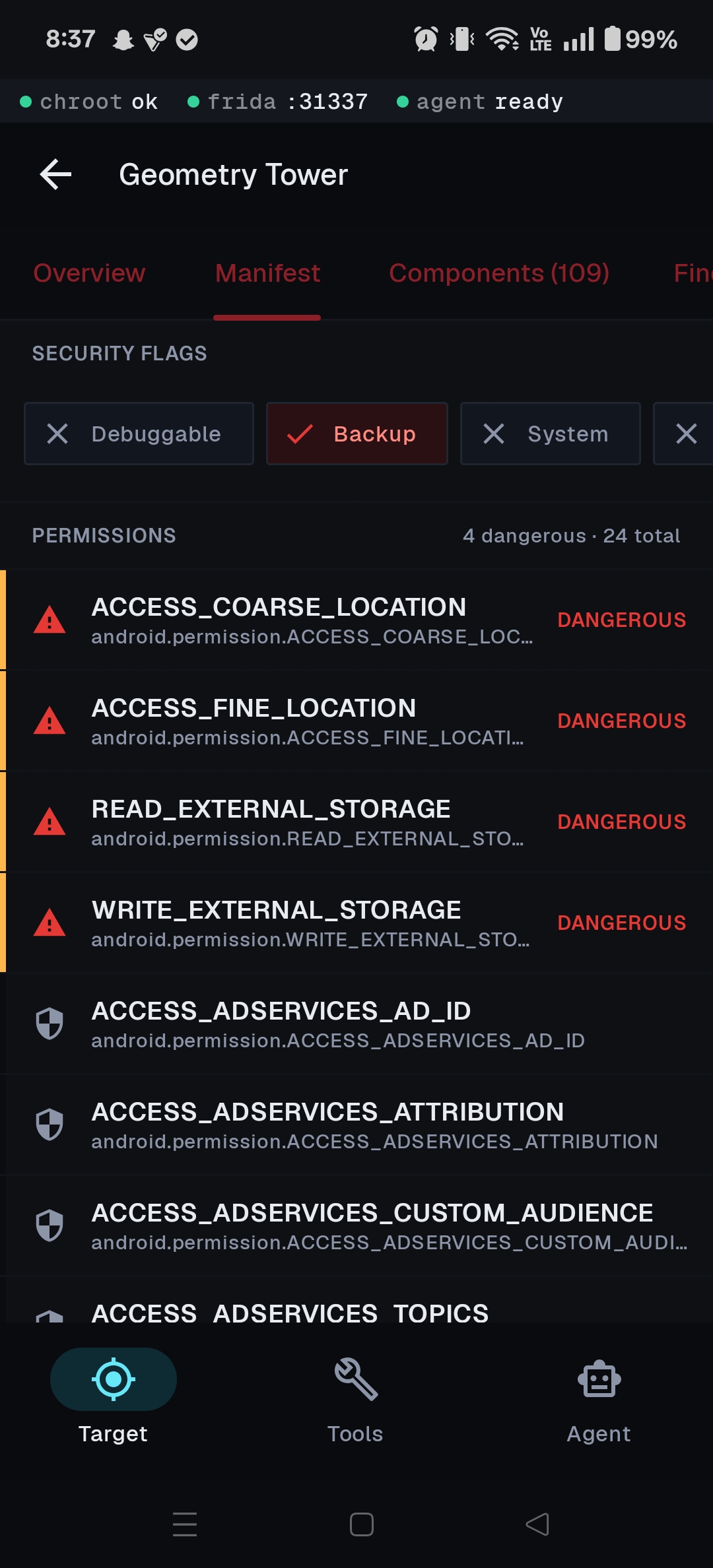Expand the WRITE_EXTERNAL_STORAGE permission entry
Image resolution: width=713 pixels, height=1568 pixels.
(356, 923)
